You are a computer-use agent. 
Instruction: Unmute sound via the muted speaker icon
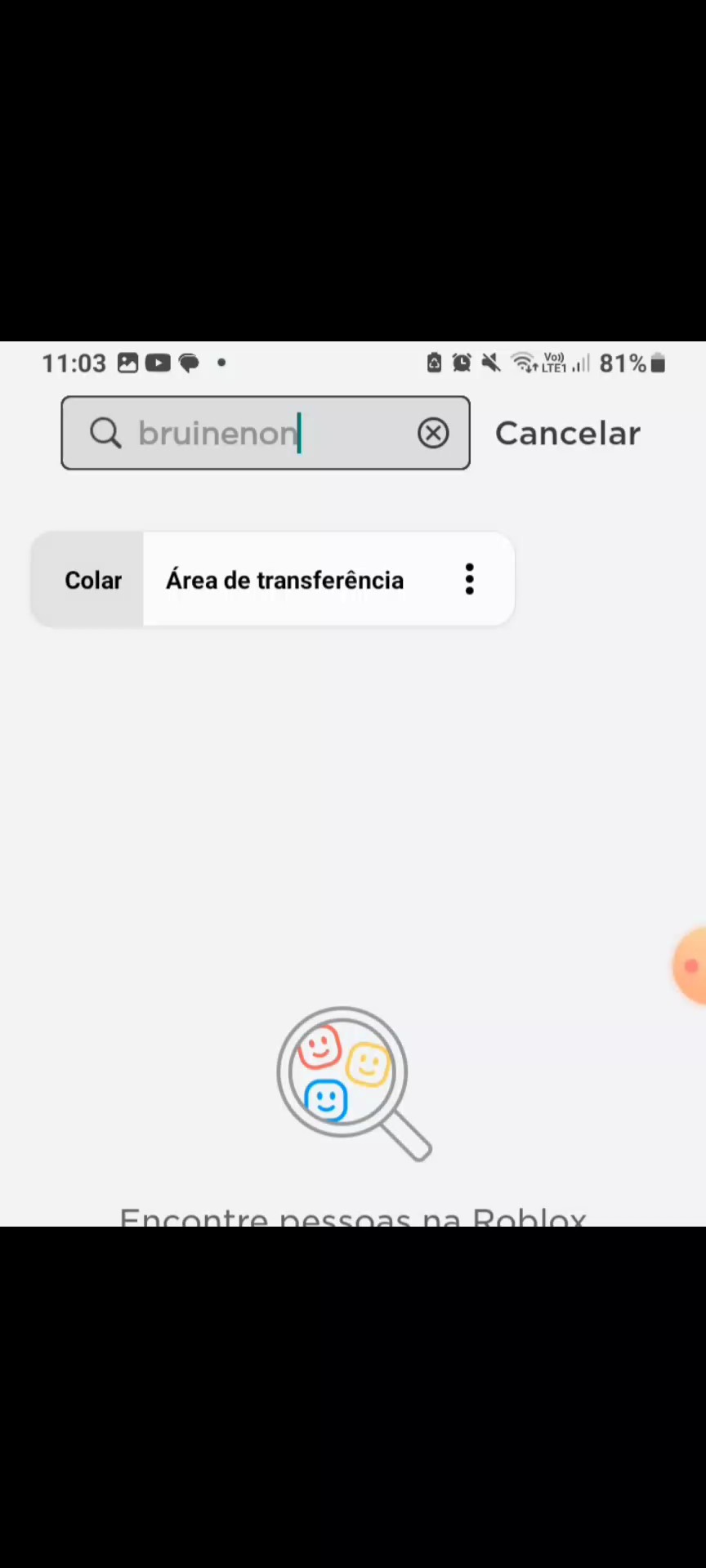pyautogui.click(x=490, y=363)
